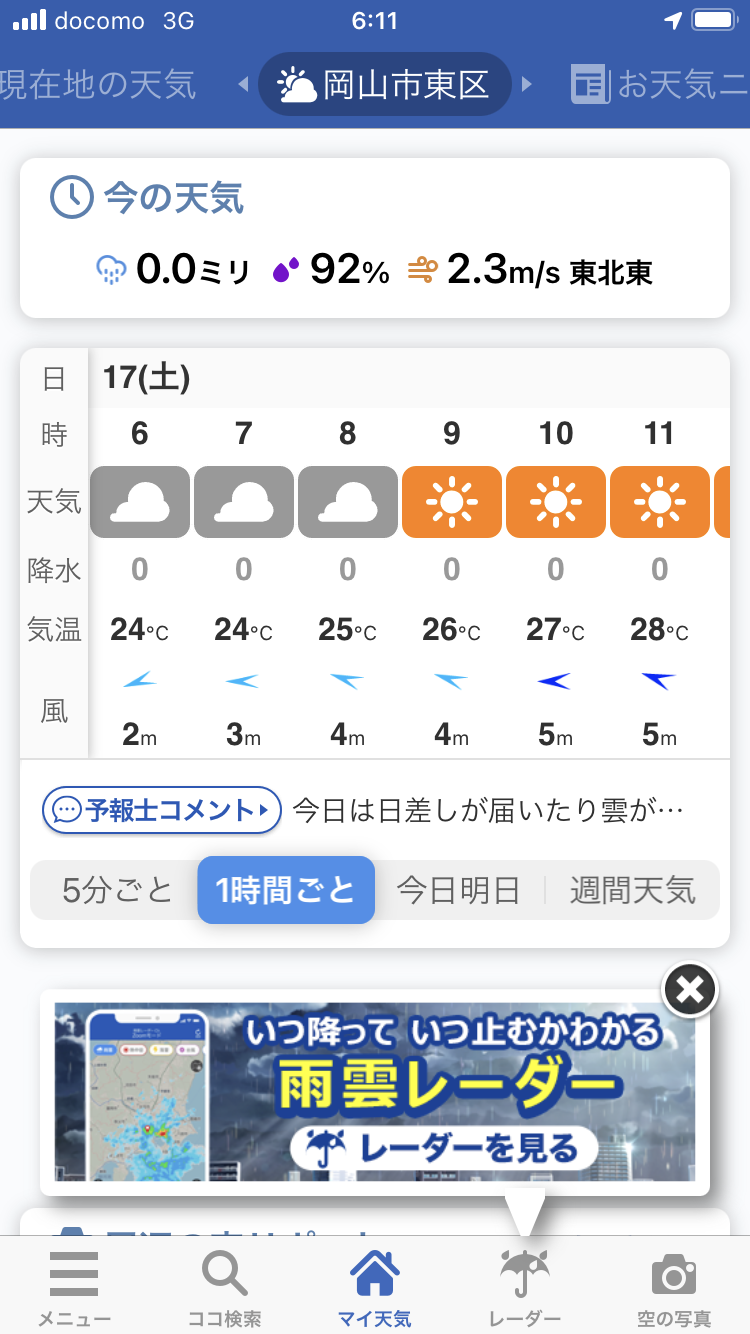Select the 岡山市東区 location tab
The height and width of the screenshot is (1334, 750).
[385, 85]
